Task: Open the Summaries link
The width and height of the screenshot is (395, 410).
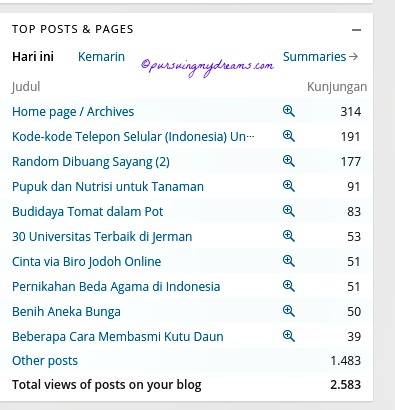Action: point(320,57)
